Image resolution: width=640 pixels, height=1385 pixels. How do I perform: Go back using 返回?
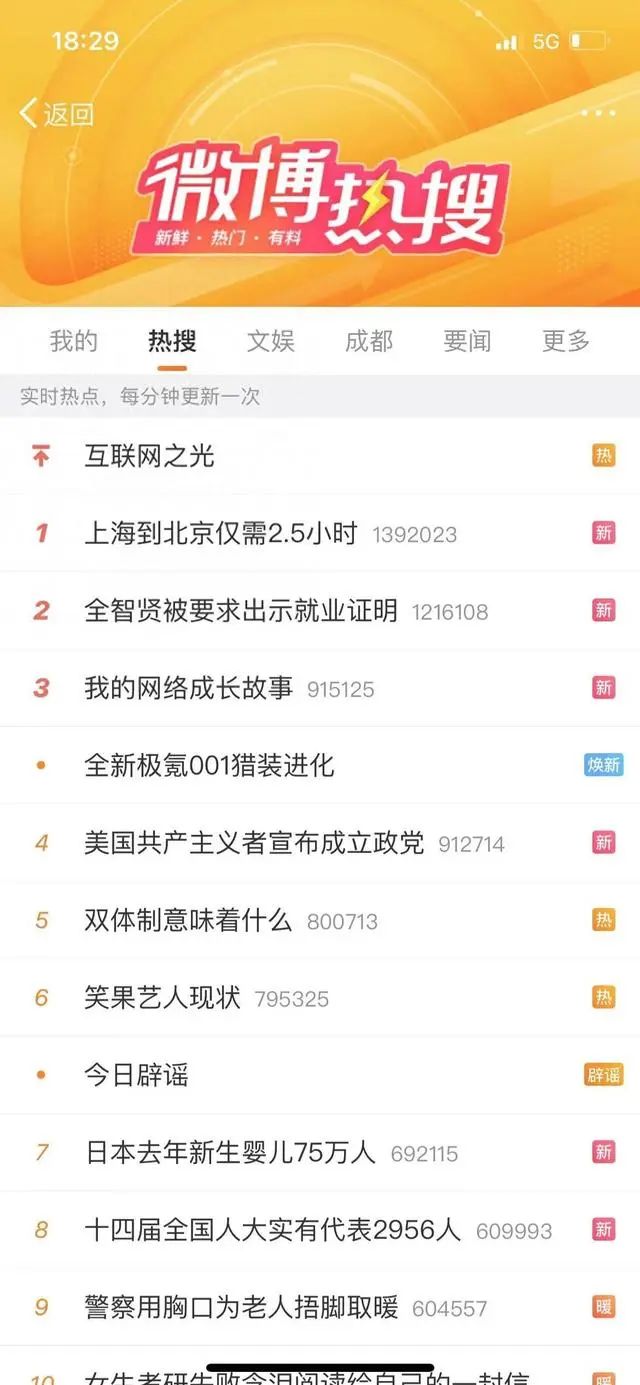click(x=57, y=114)
